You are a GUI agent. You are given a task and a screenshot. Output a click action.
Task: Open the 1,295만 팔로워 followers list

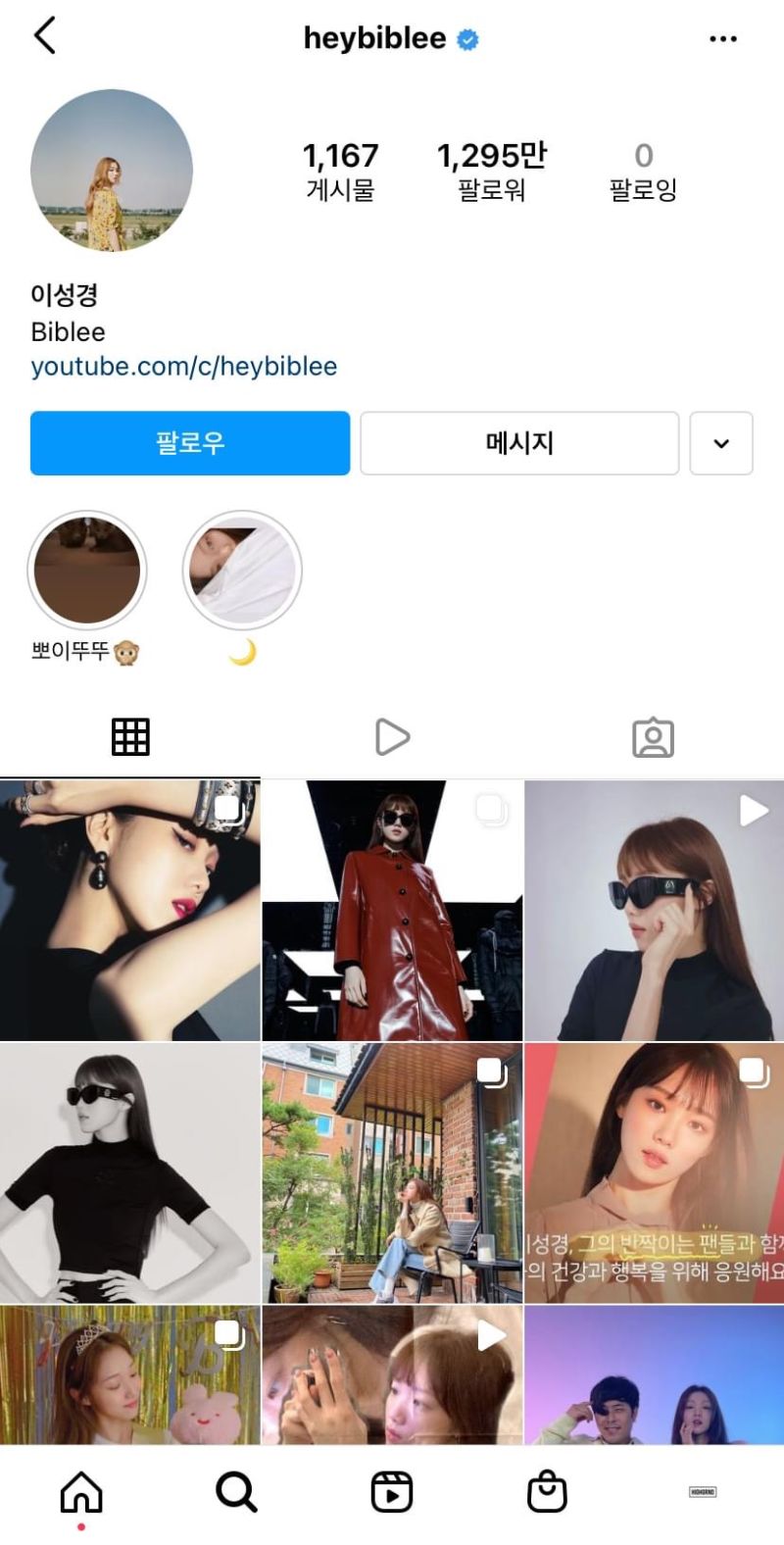point(492,171)
